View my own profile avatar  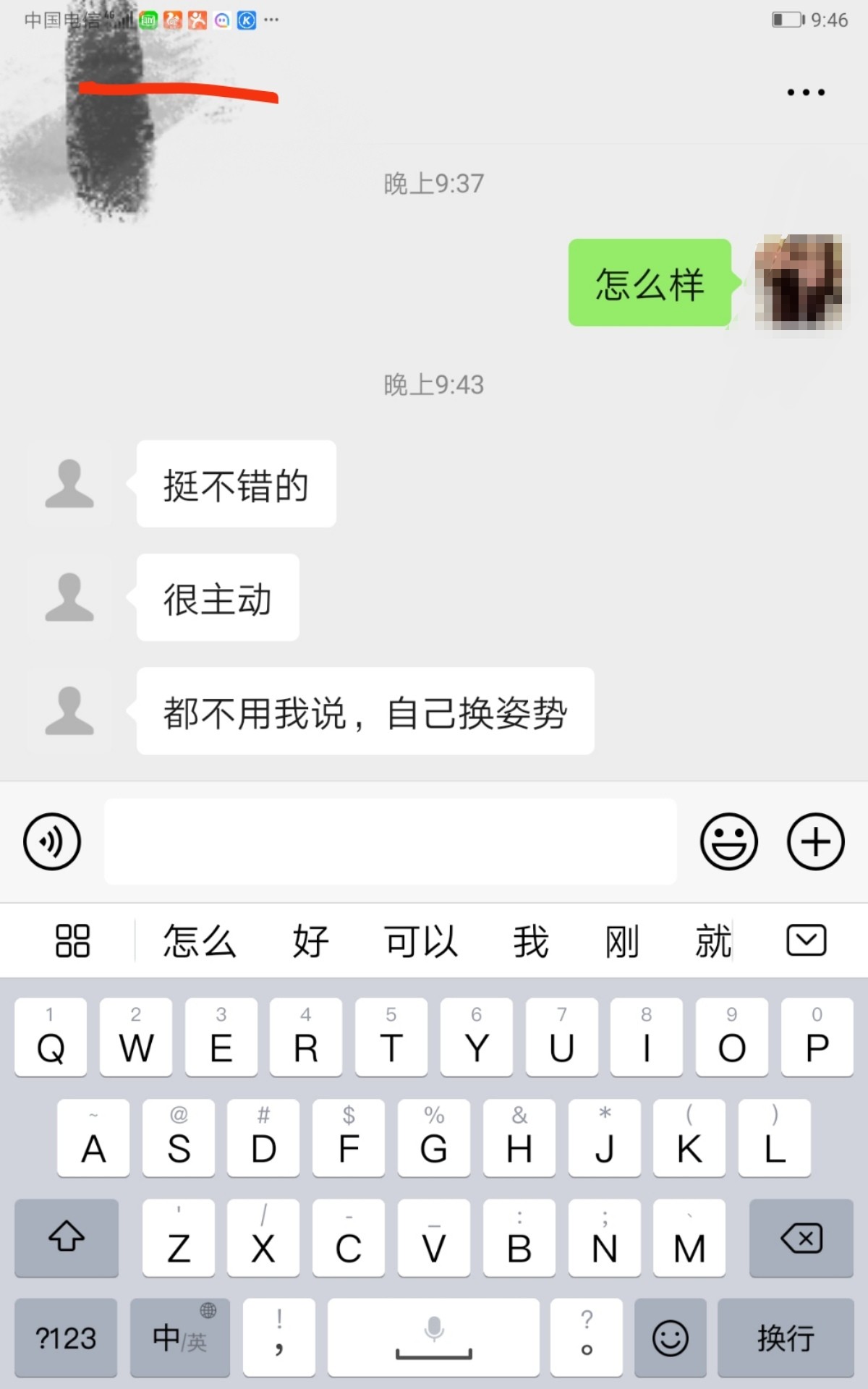click(x=798, y=281)
